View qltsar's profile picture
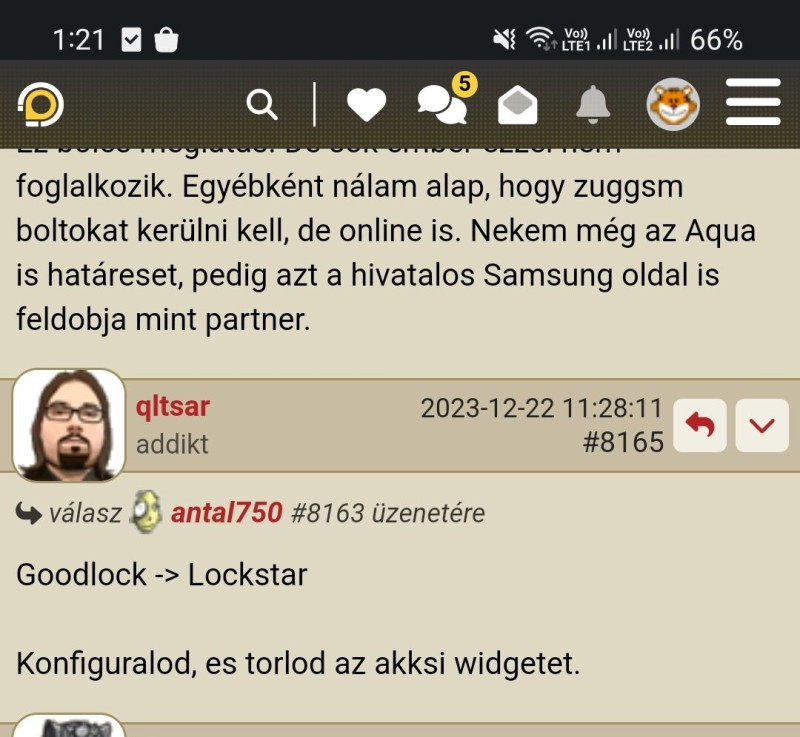 [x=68, y=425]
